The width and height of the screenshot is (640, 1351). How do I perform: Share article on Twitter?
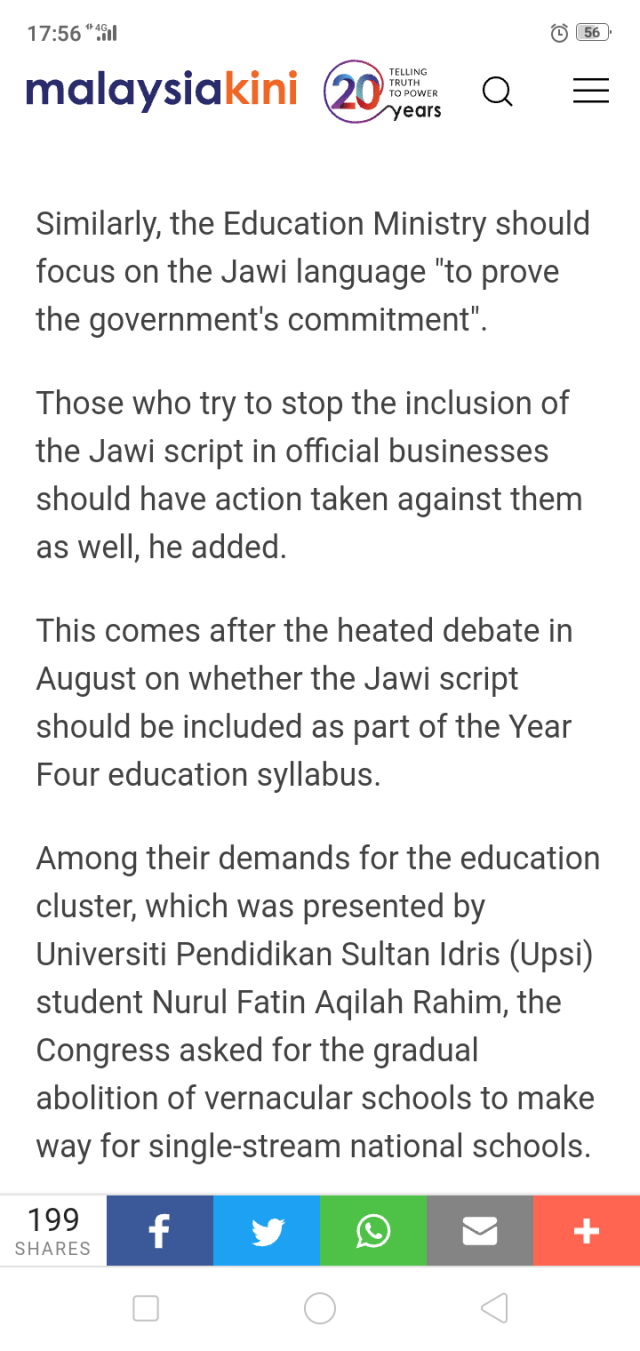[267, 1231]
